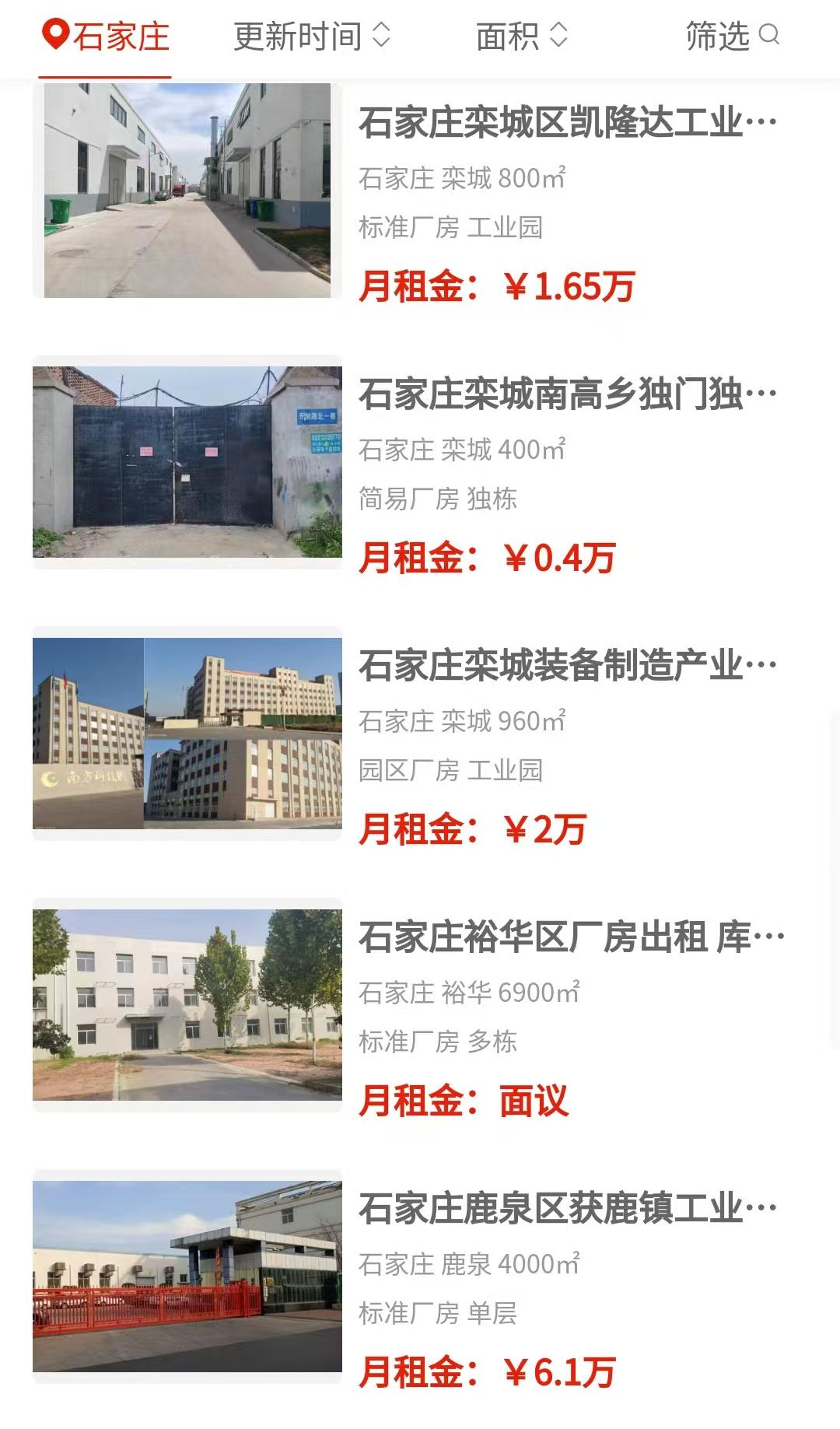Image resolution: width=840 pixels, height=1429 pixels.
Task: Sort listings by 面积
Action: pyautogui.click(x=522, y=37)
